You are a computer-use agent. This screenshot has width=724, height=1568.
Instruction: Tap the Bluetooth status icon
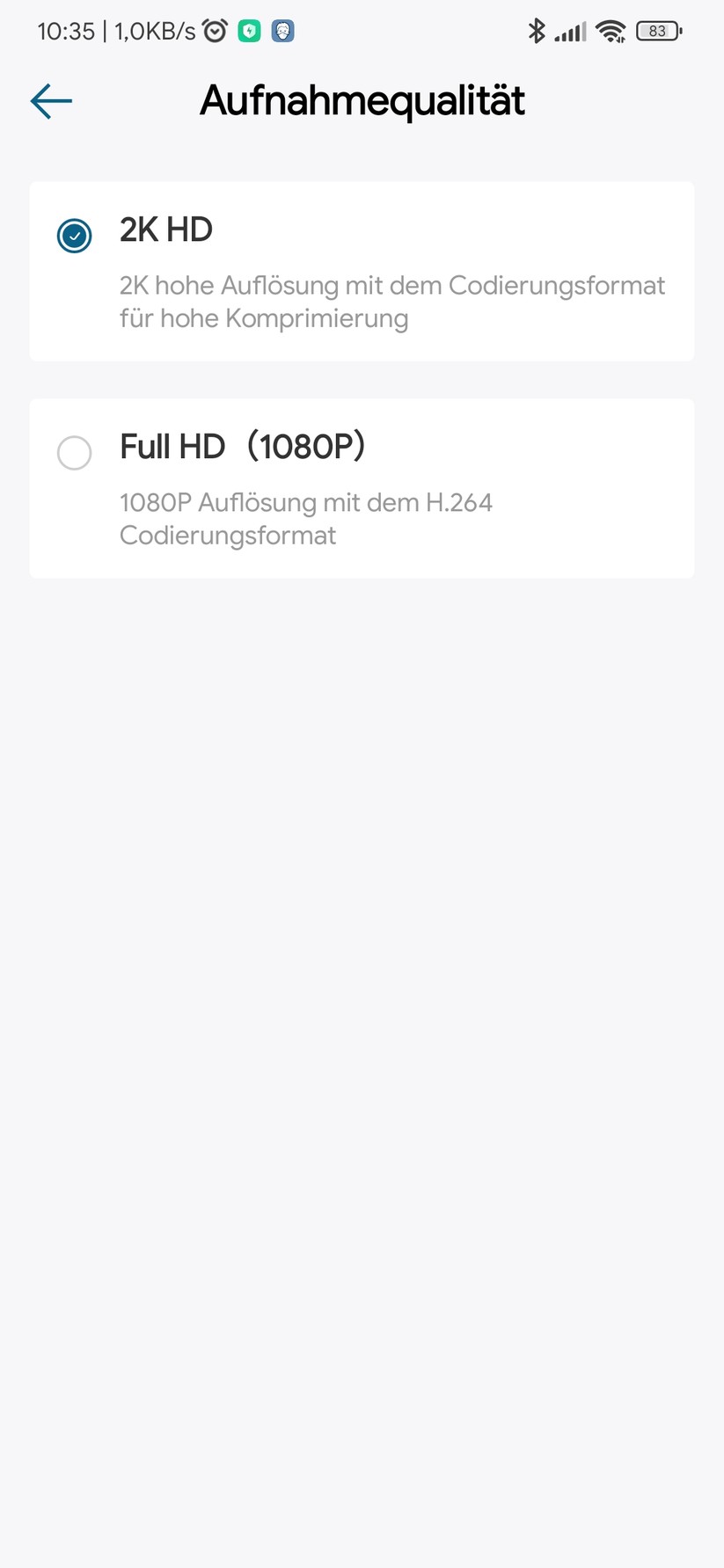(x=536, y=31)
